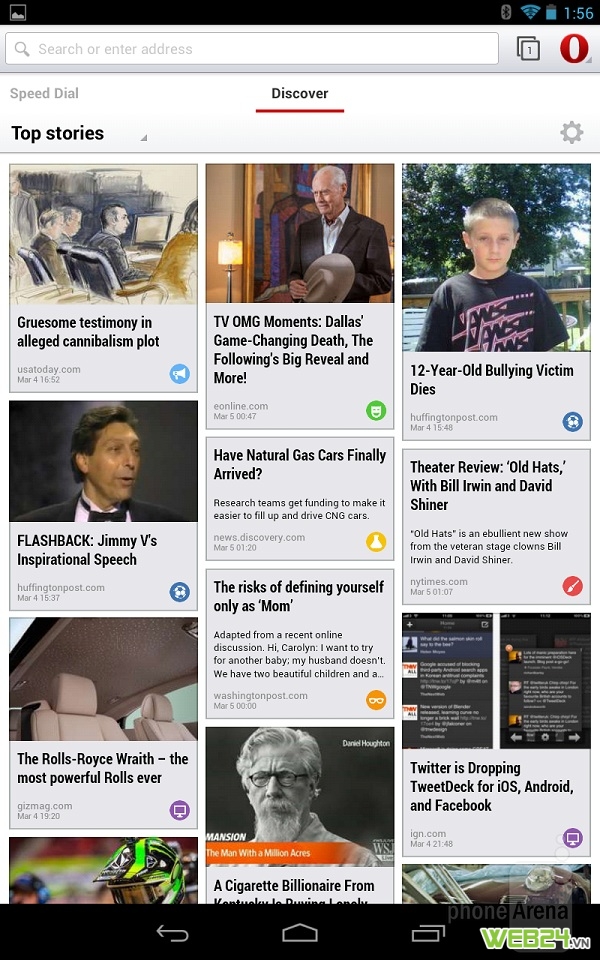Go back with the system back button

point(172,933)
